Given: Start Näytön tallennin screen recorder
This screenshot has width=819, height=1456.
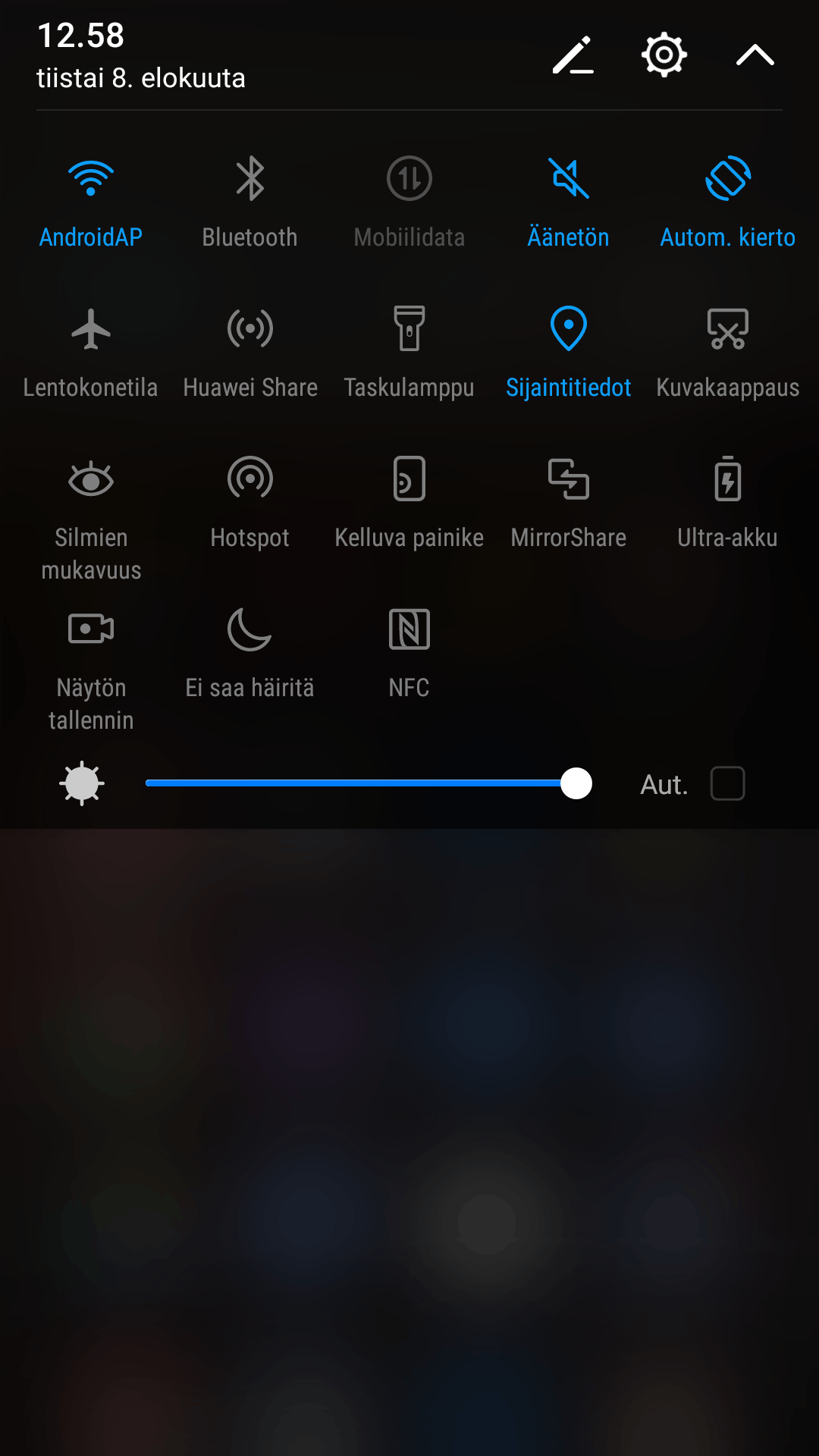Looking at the screenshot, I should [91, 629].
